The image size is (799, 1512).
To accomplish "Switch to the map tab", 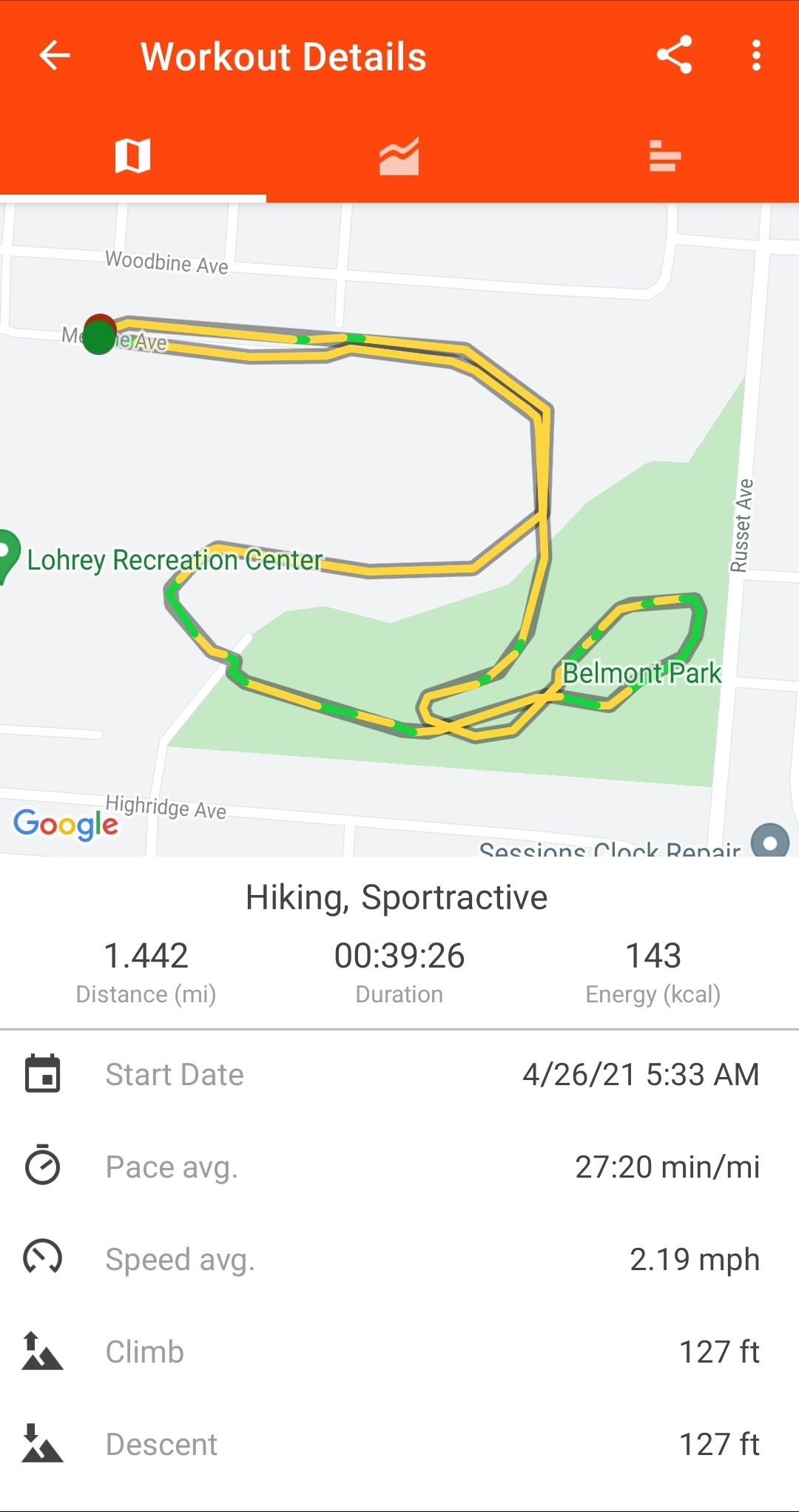I will click(x=133, y=156).
